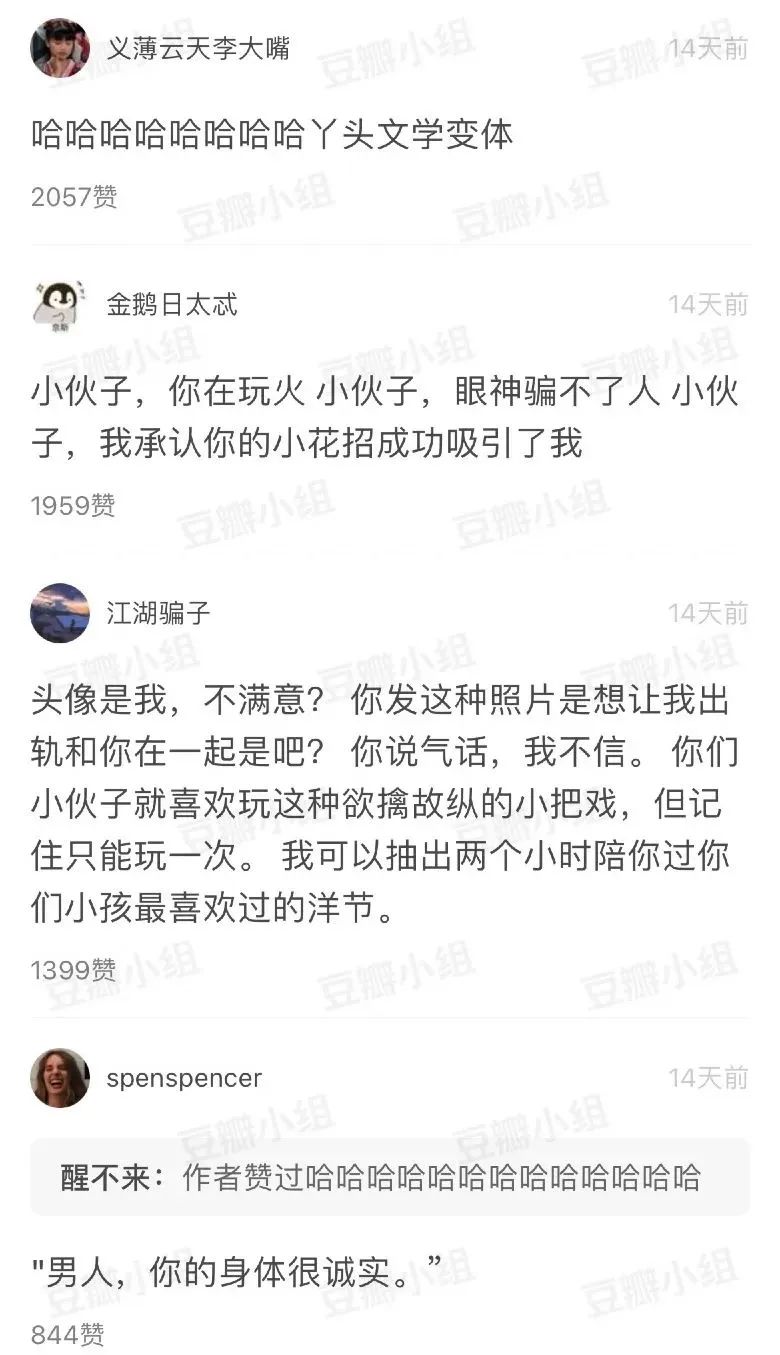Like the comment with 1959赞
The width and height of the screenshot is (780, 1355).
[x=74, y=506]
